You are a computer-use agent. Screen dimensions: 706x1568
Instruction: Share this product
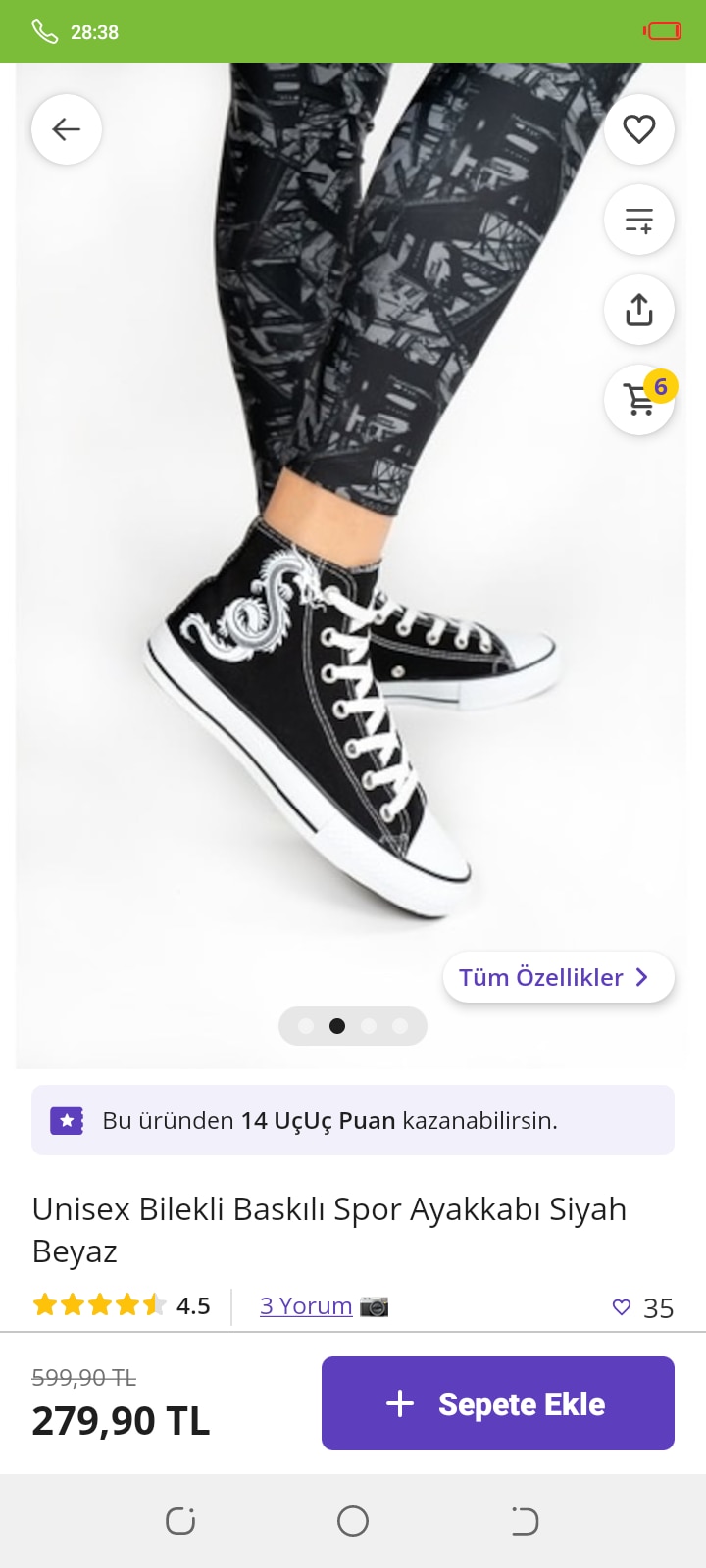[x=639, y=310]
